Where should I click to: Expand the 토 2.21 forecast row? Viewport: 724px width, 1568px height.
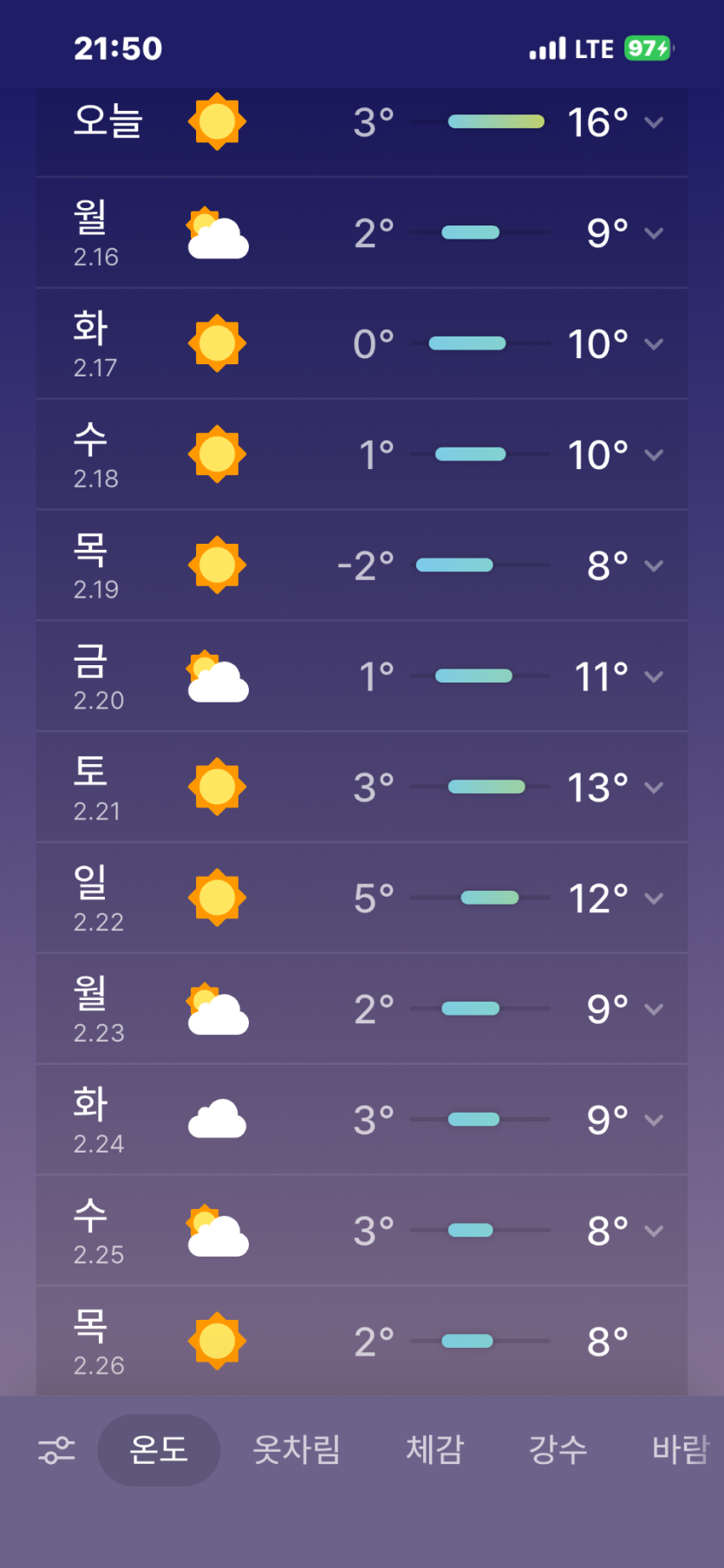654,788
